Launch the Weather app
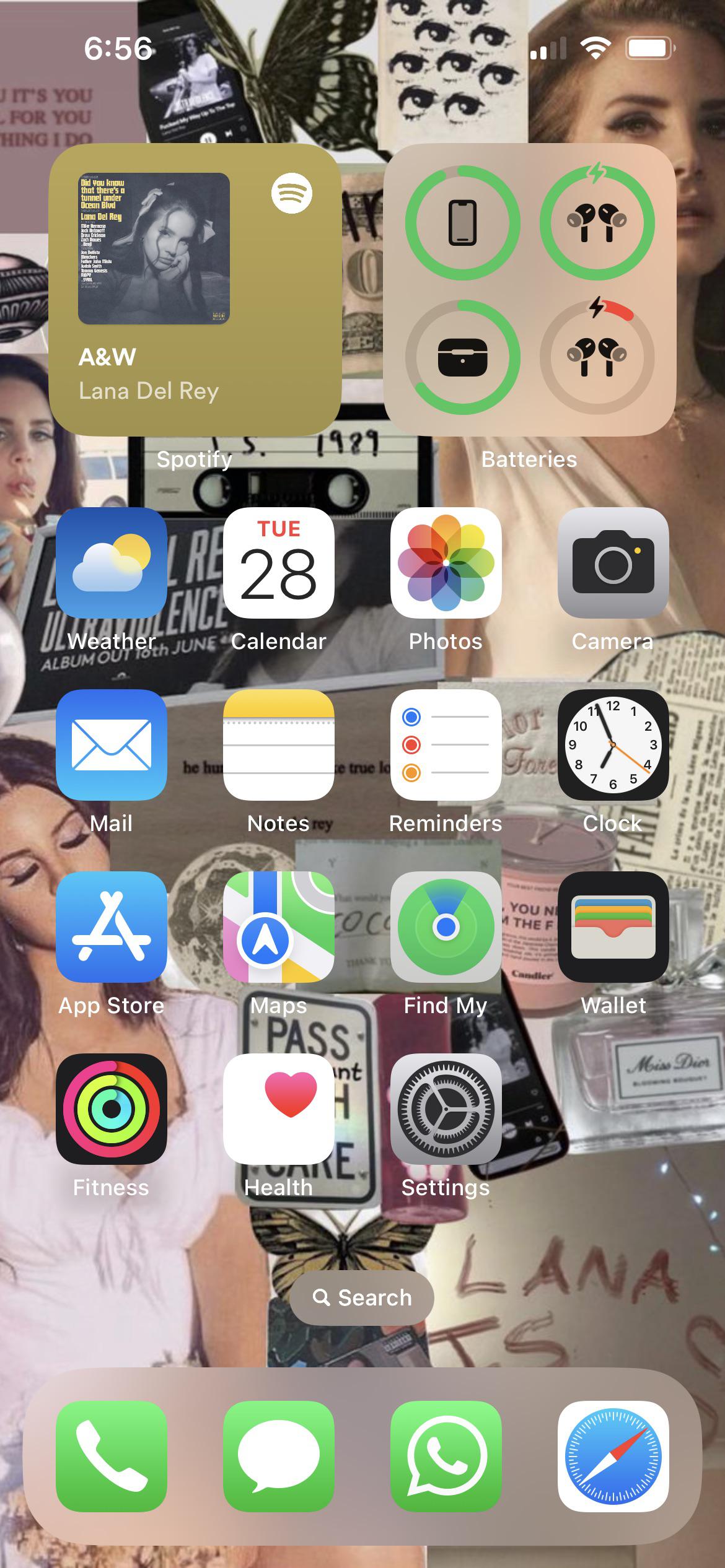The width and height of the screenshot is (725, 1568). click(112, 562)
